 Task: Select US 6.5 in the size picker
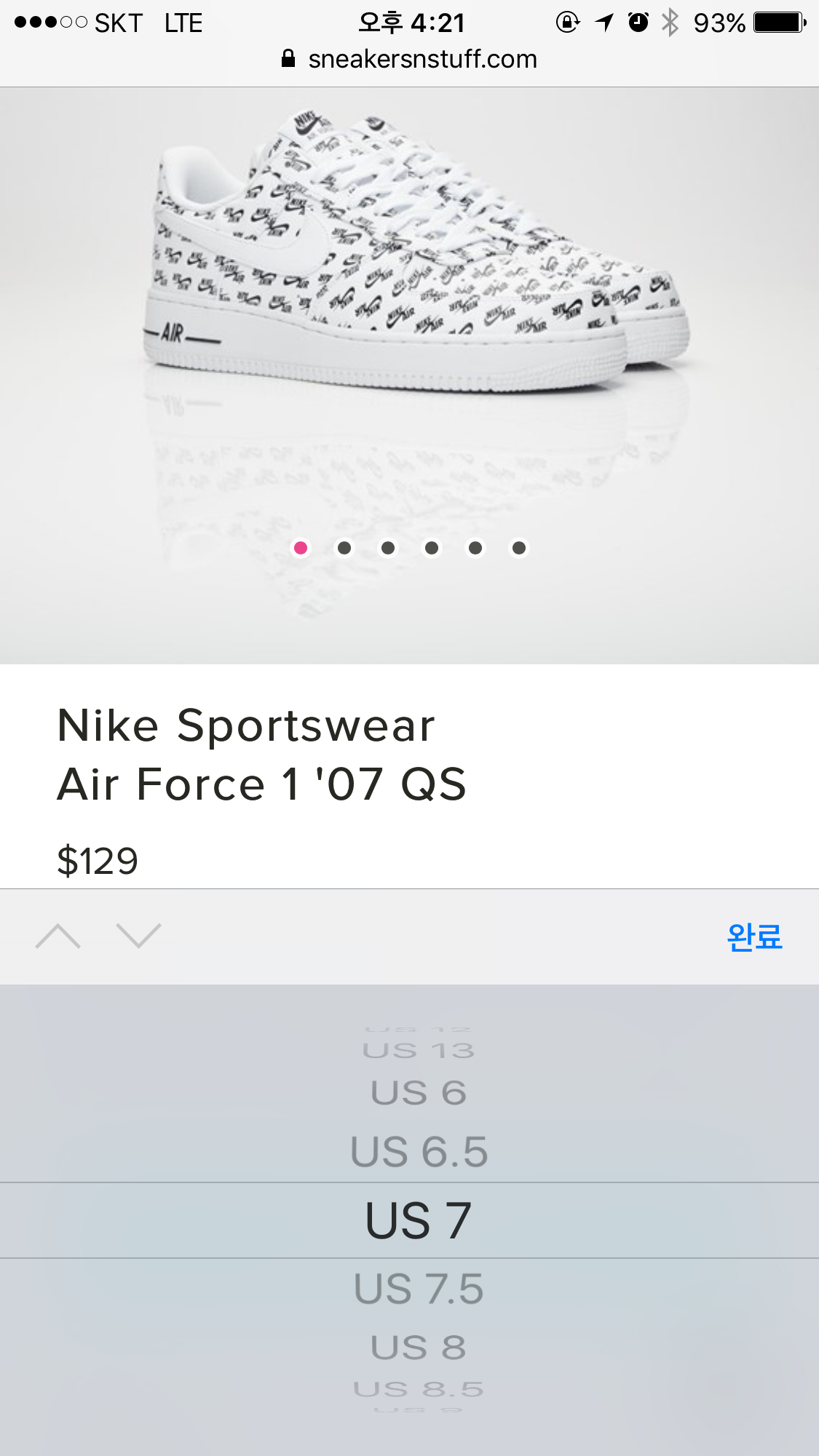point(419,1152)
